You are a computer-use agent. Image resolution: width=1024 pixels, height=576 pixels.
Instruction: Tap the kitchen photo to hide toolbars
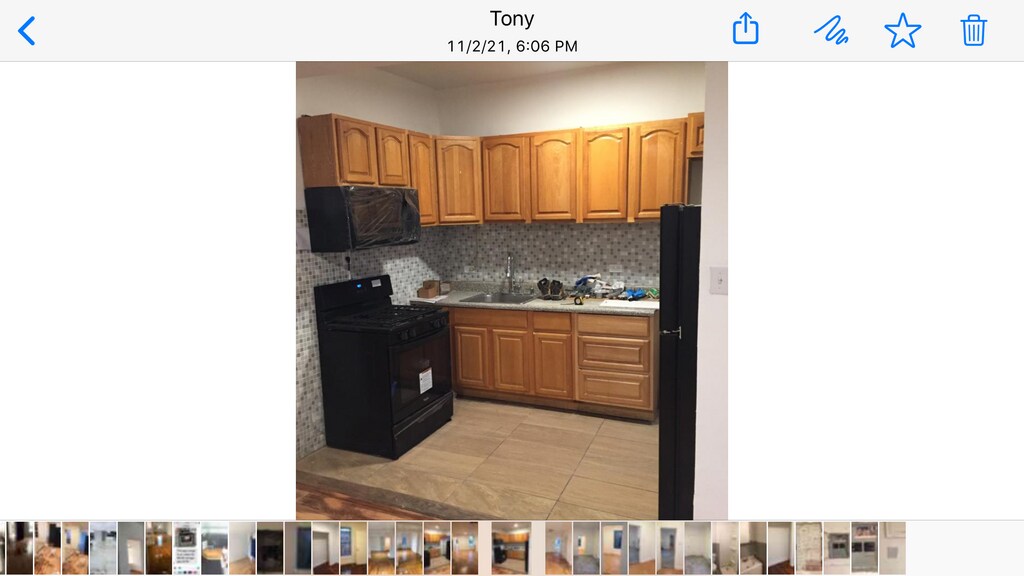tap(511, 290)
